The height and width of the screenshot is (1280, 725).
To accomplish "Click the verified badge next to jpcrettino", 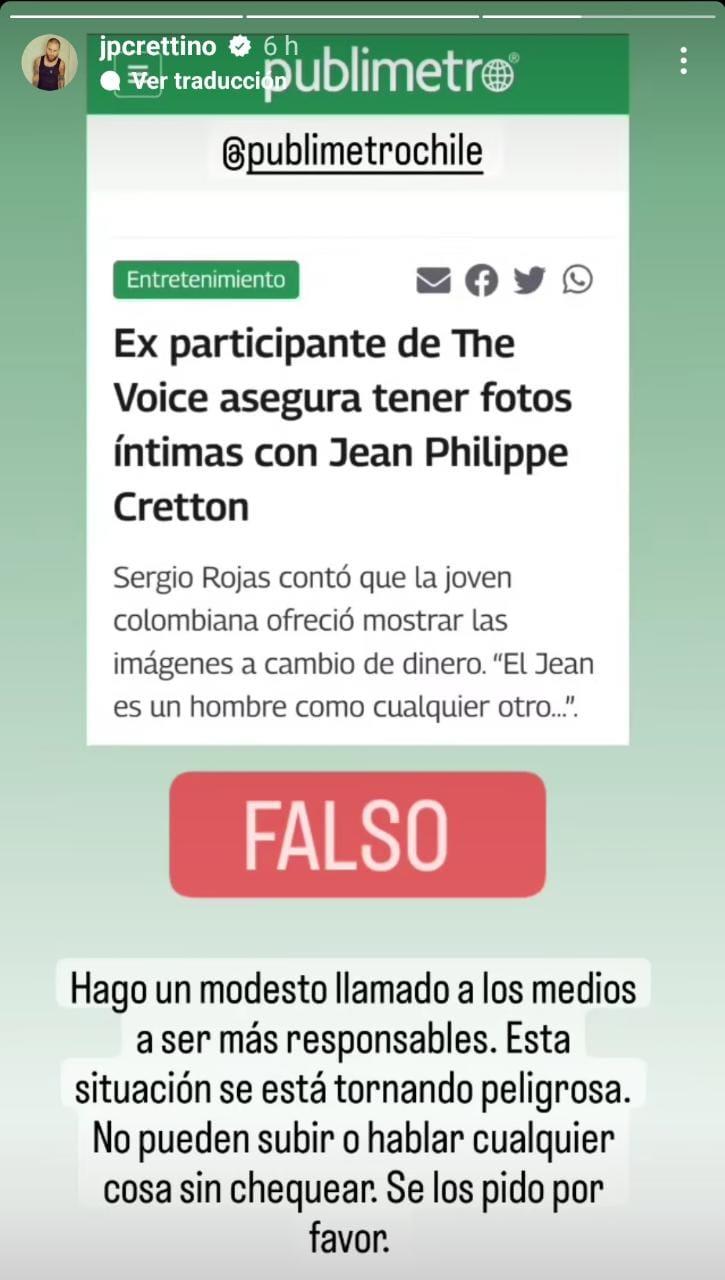I will point(238,45).
